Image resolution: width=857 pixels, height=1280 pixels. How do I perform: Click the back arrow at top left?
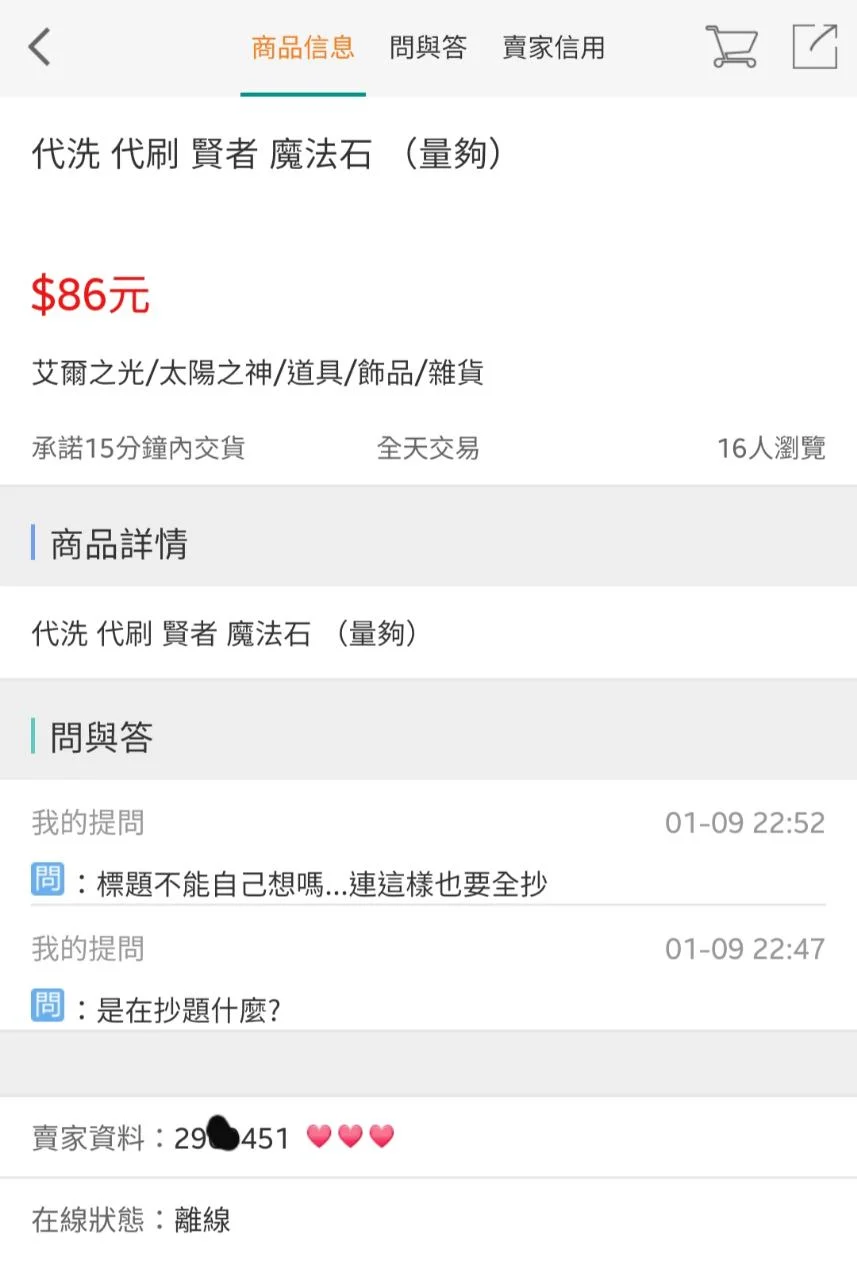pyautogui.click(x=38, y=46)
